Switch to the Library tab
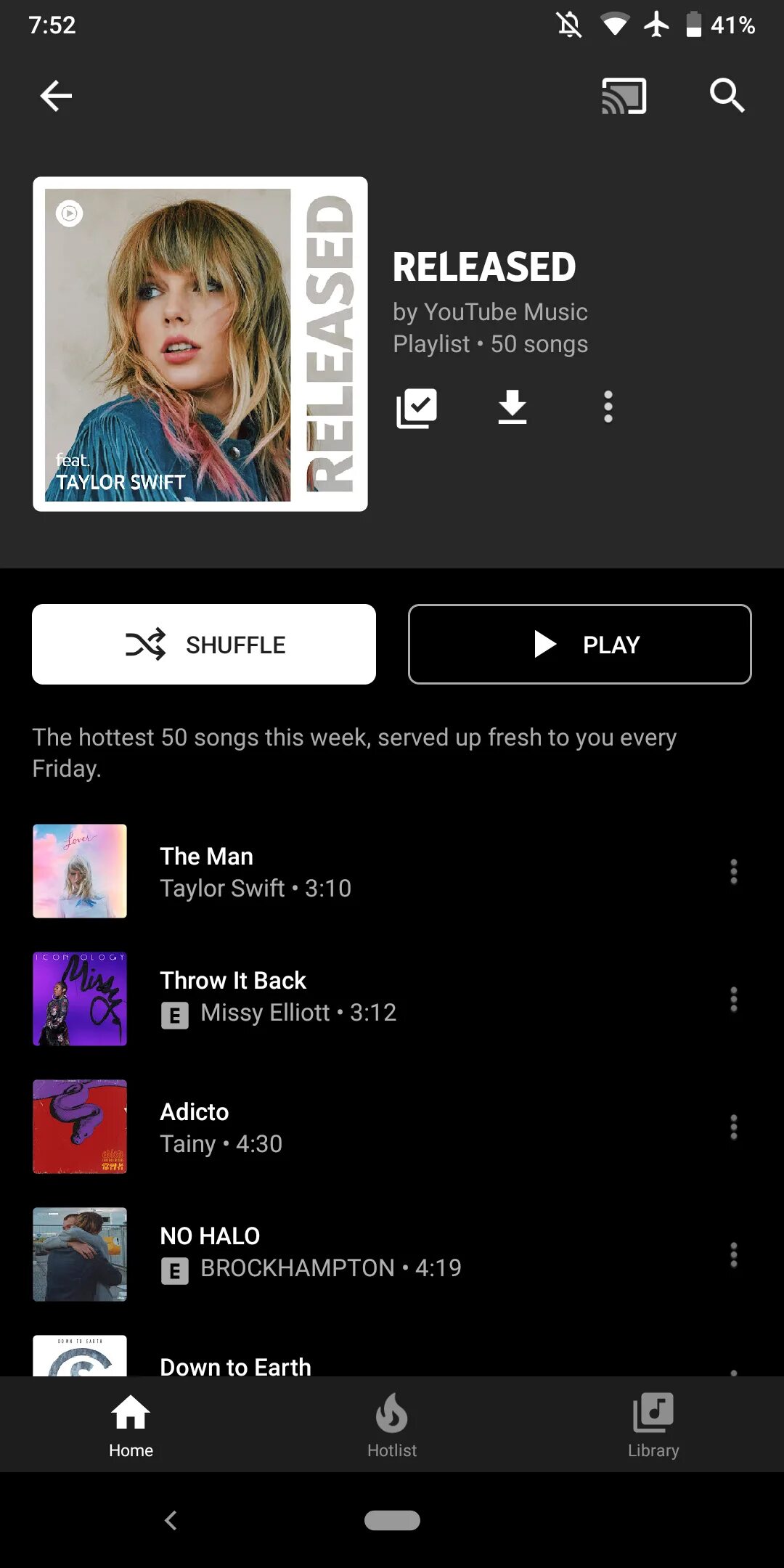 (653, 1426)
